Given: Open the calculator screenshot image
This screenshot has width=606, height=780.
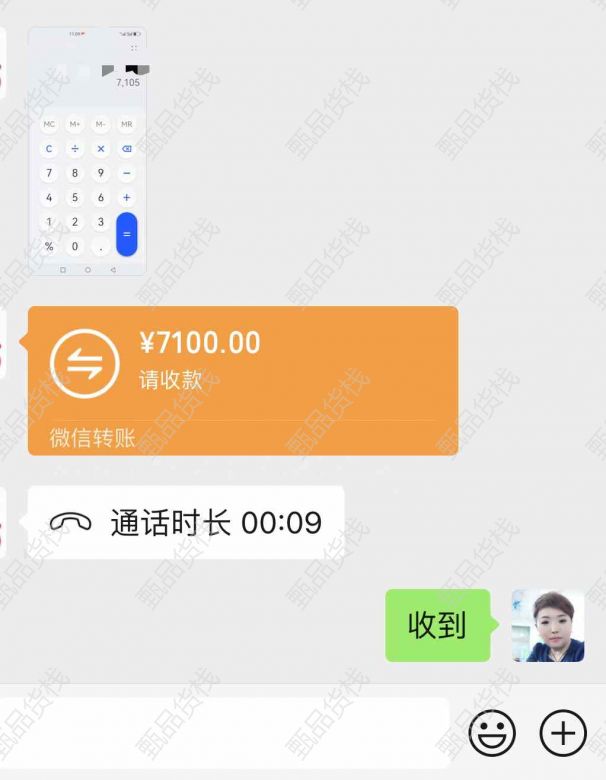Looking at the screenshot, I should pyautogui.click(x=87, y=151).
